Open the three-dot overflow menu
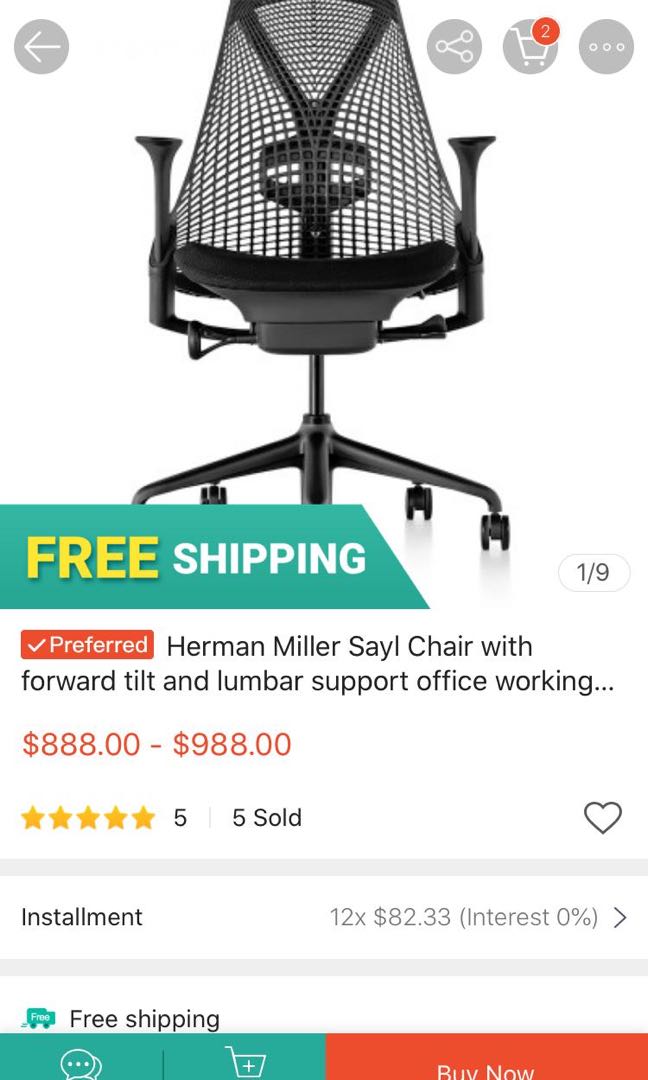The height and width of the screenshot is (1080, 648). tap(606, 47)
